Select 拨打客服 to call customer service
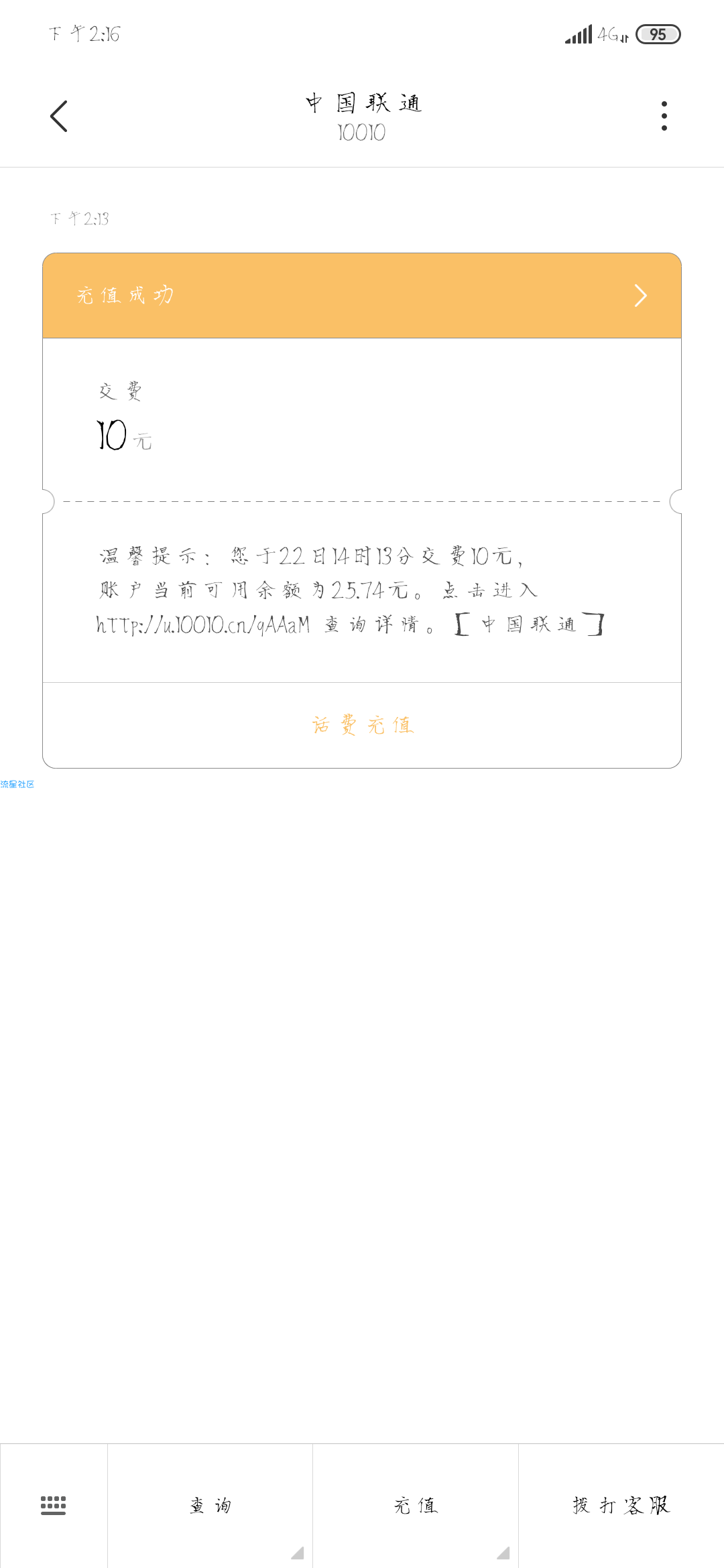The image size is (724, 1568). point(621,1505)
